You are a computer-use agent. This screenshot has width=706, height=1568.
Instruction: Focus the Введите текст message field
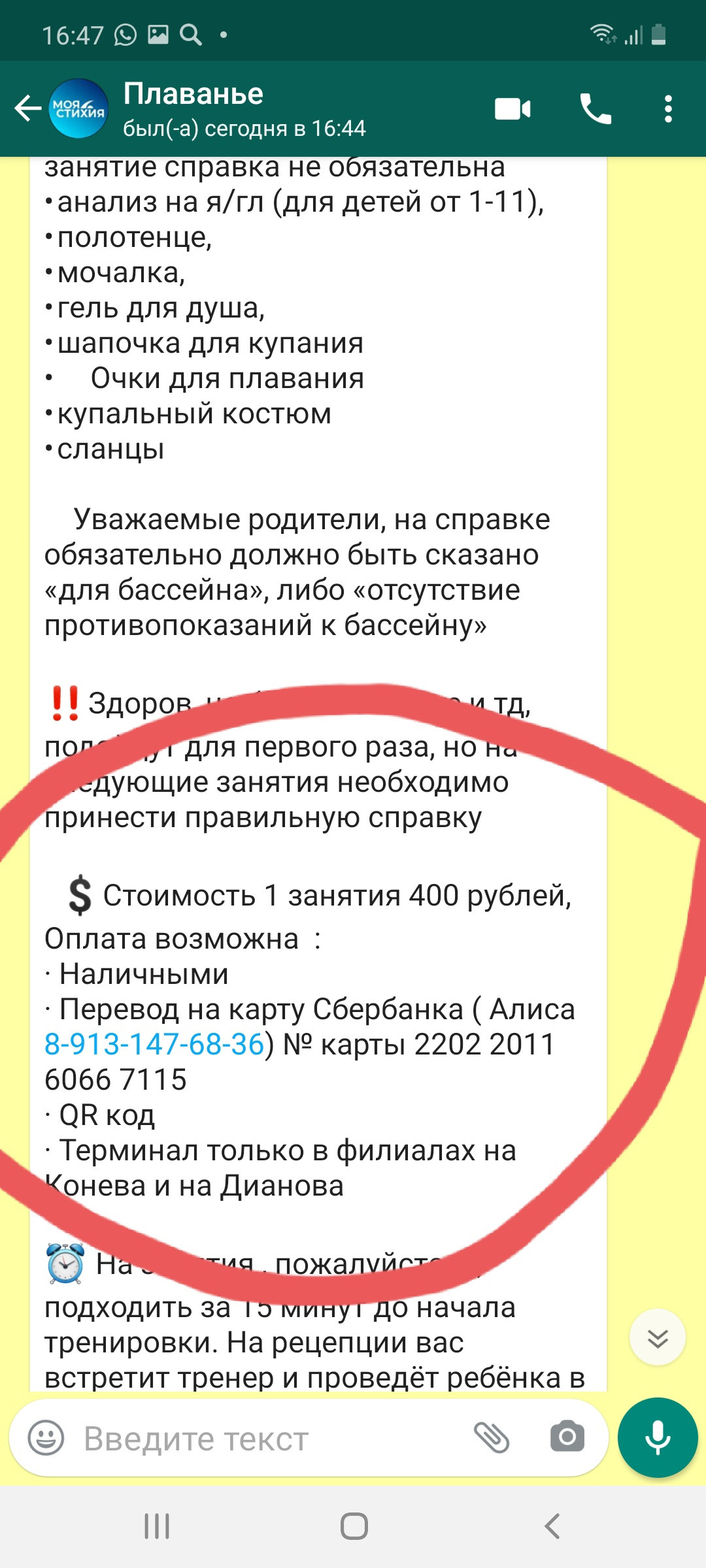pos(268,1439)
